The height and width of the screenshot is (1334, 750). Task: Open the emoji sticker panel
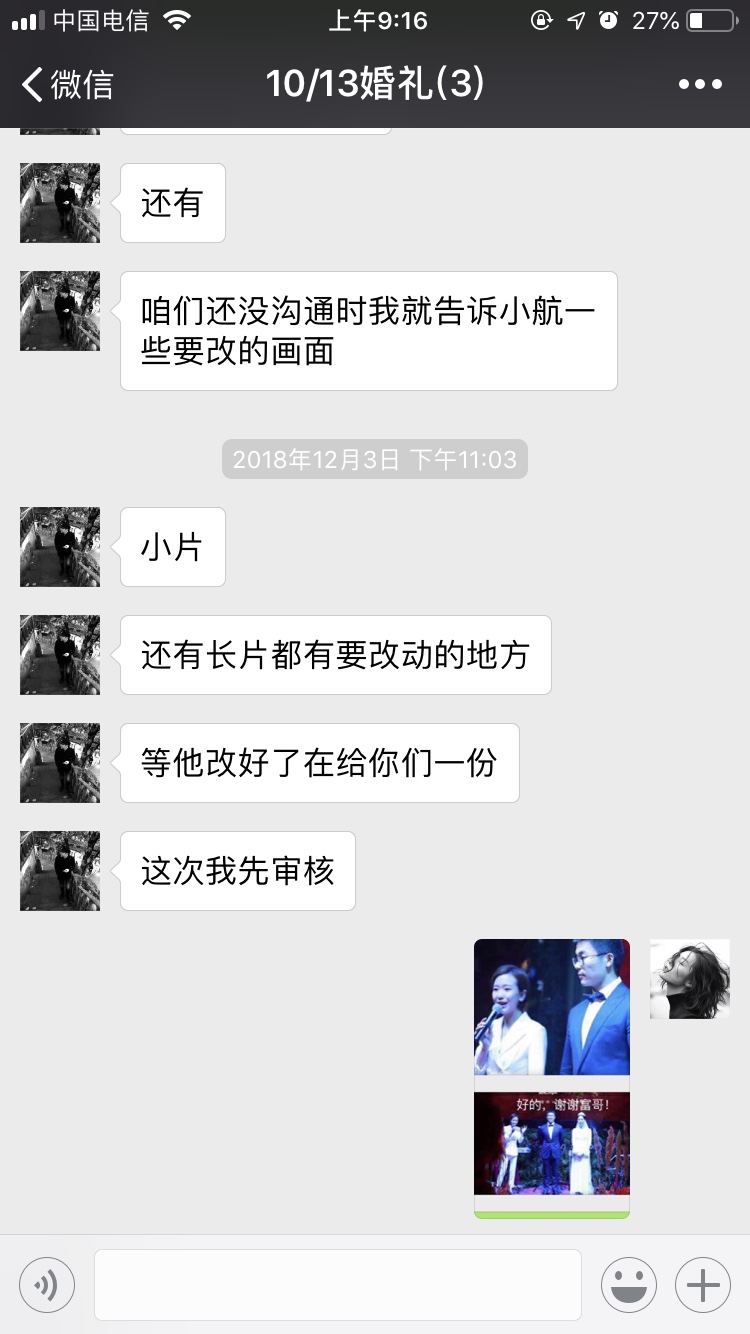(x=629, y=1284)
